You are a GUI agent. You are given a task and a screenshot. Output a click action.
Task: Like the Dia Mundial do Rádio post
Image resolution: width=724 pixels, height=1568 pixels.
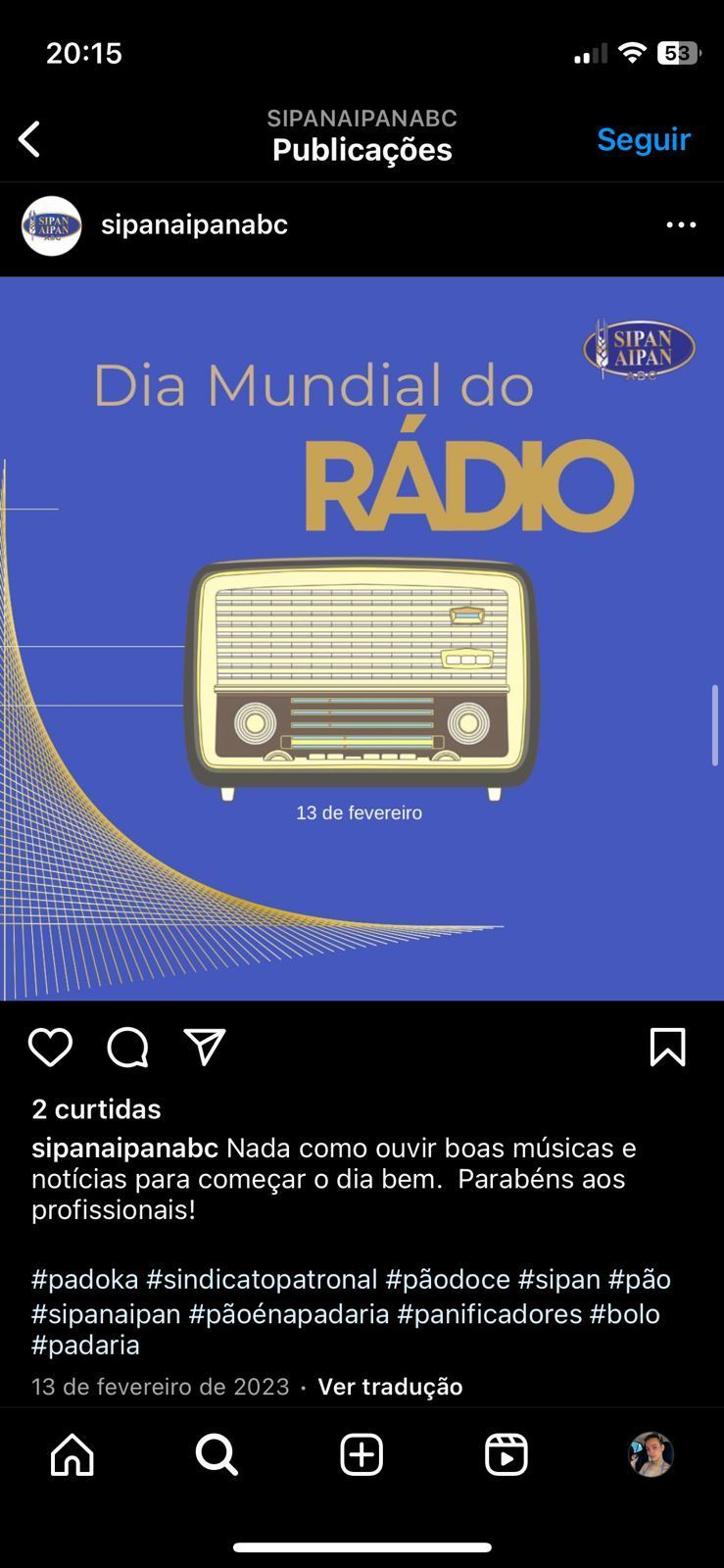point(50,1048)
